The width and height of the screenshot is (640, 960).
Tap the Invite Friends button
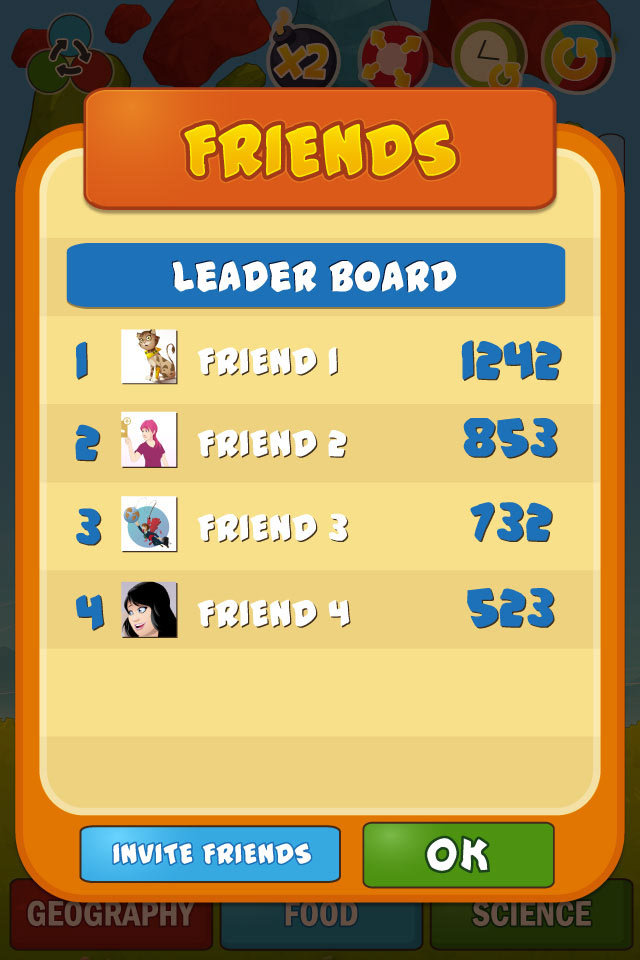point(210,854)
